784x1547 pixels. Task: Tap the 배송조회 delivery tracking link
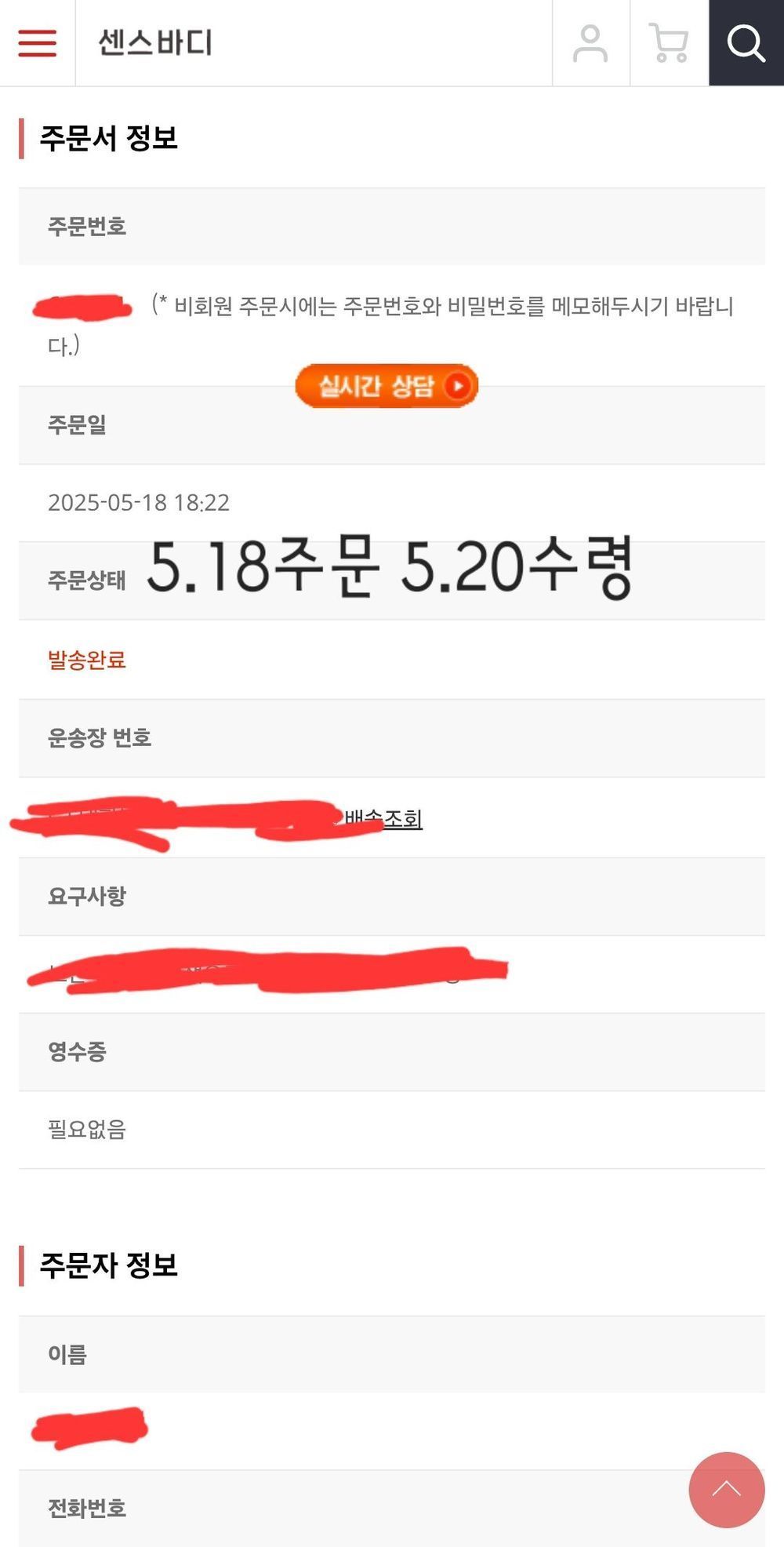pyautogui.click(x=383, y=819)
